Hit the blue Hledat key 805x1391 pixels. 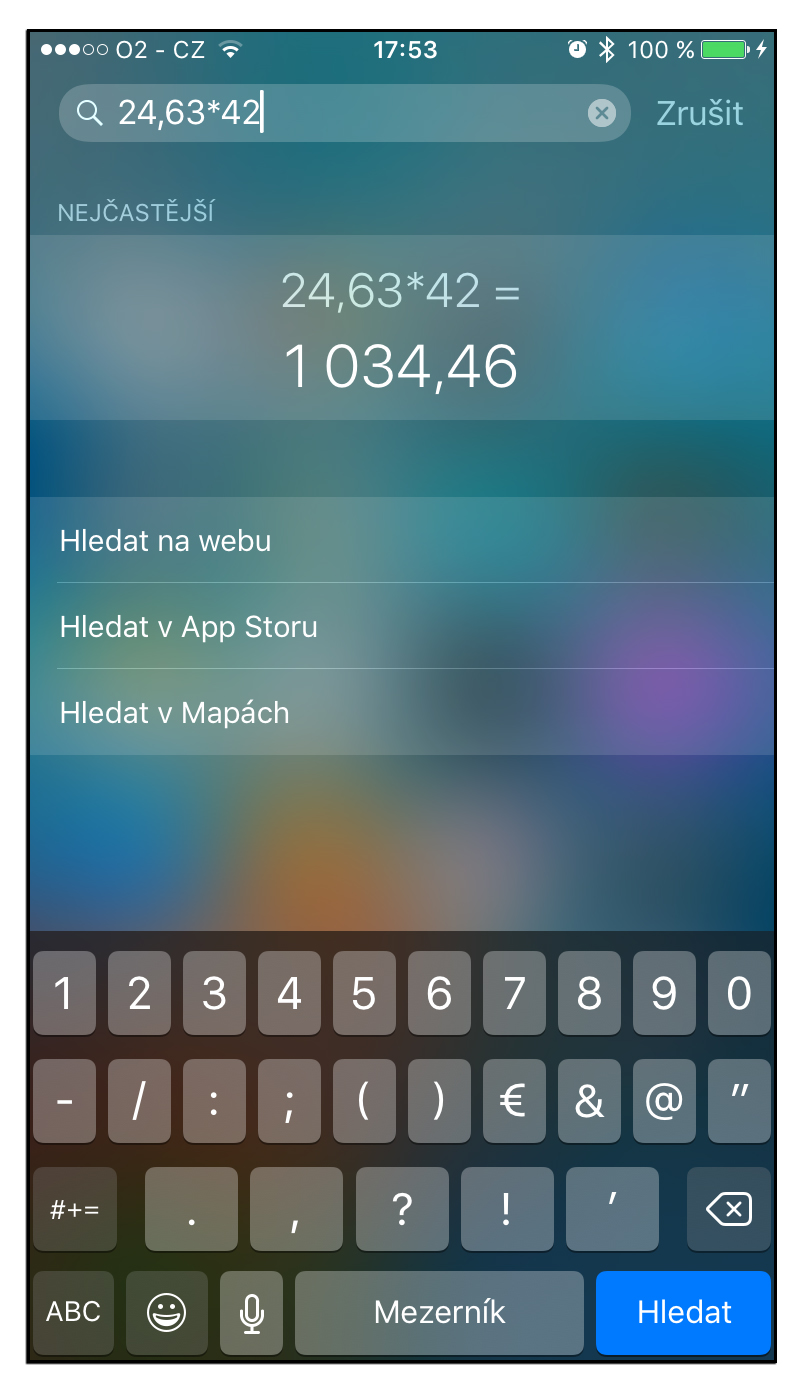[x=684, y=1312]
